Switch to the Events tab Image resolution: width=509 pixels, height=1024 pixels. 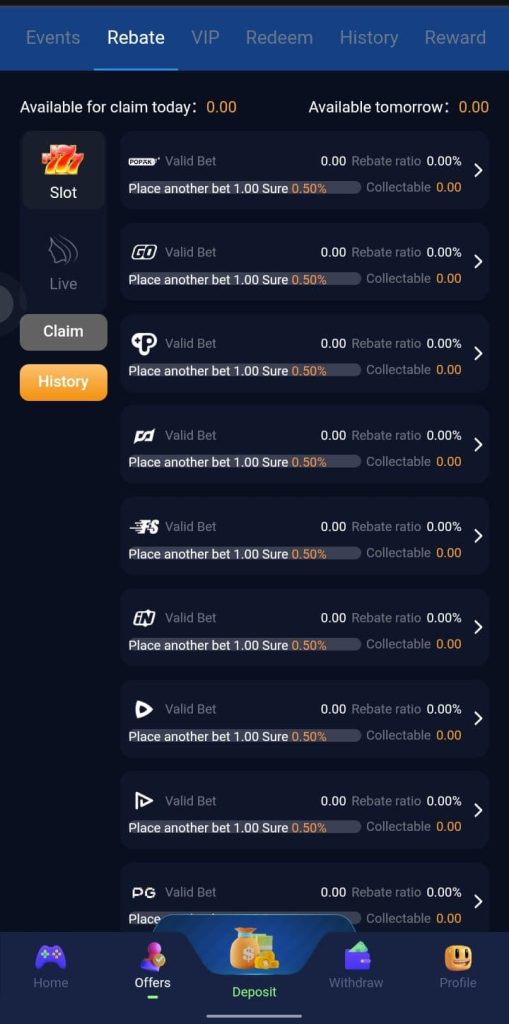53,38
